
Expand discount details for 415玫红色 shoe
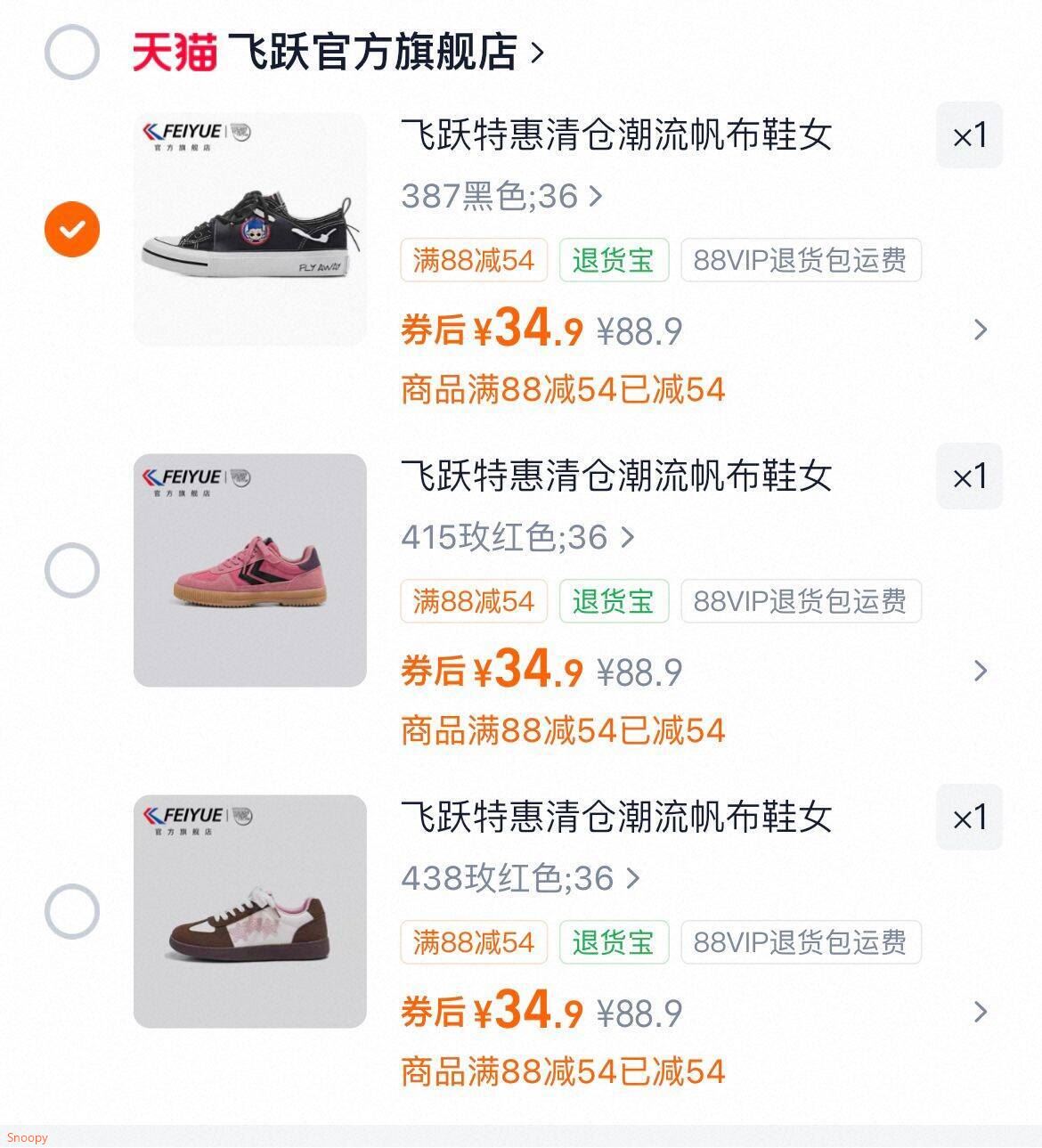pyautogui.click(x=981, y=671)
